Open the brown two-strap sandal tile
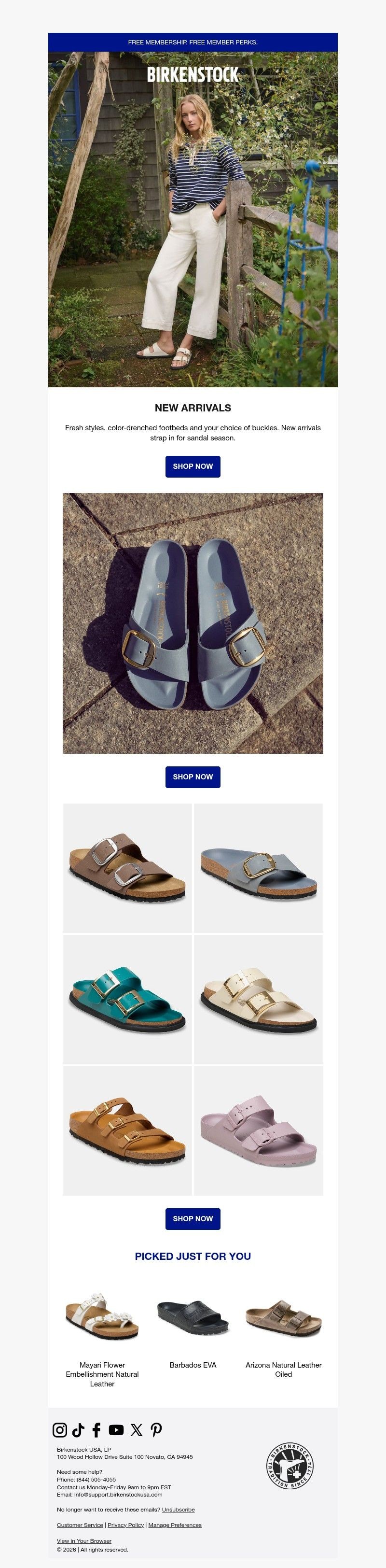This screenshot has width=386, height=1568. (127, 867)
